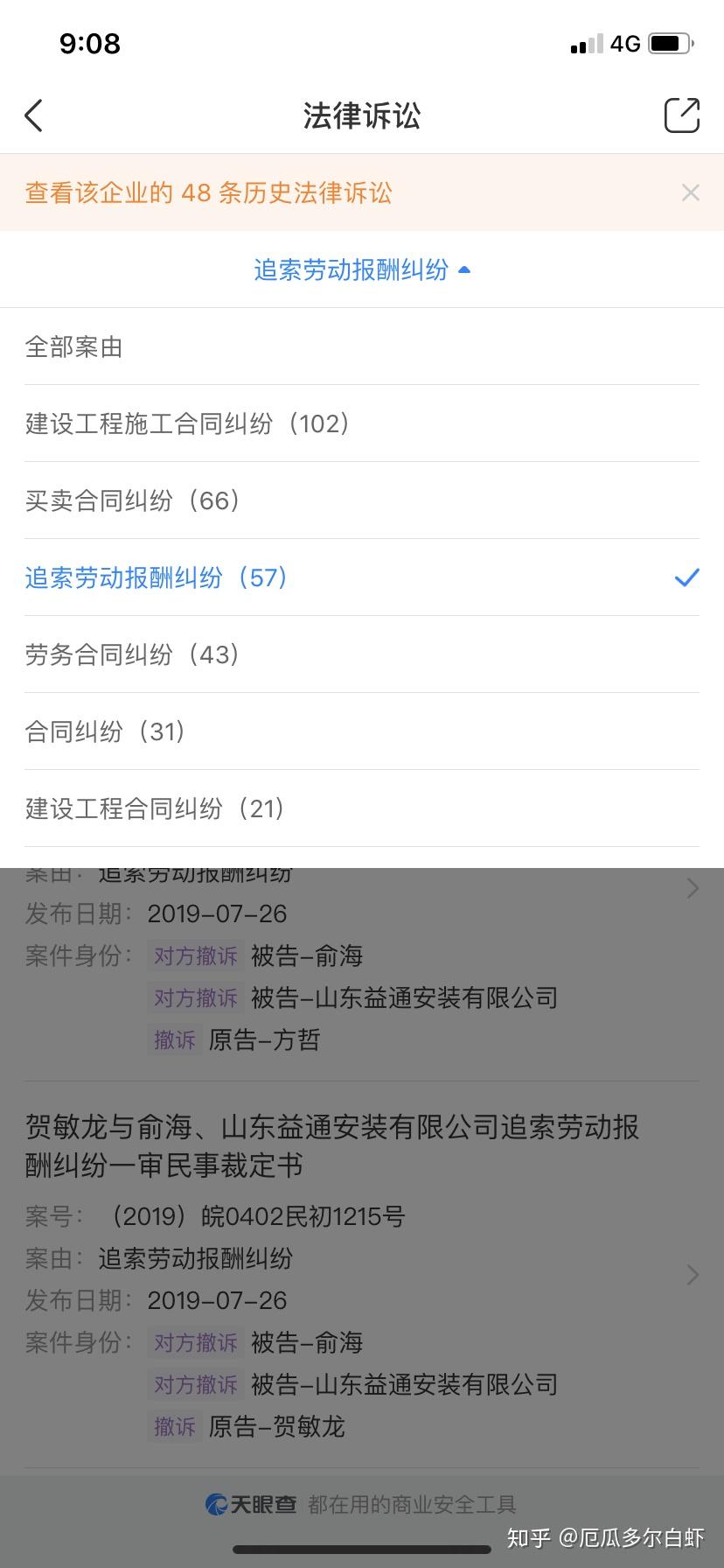
Task: Go back from 法律诉讼 page
Action: pyautogui.click(x=34, y=115)
